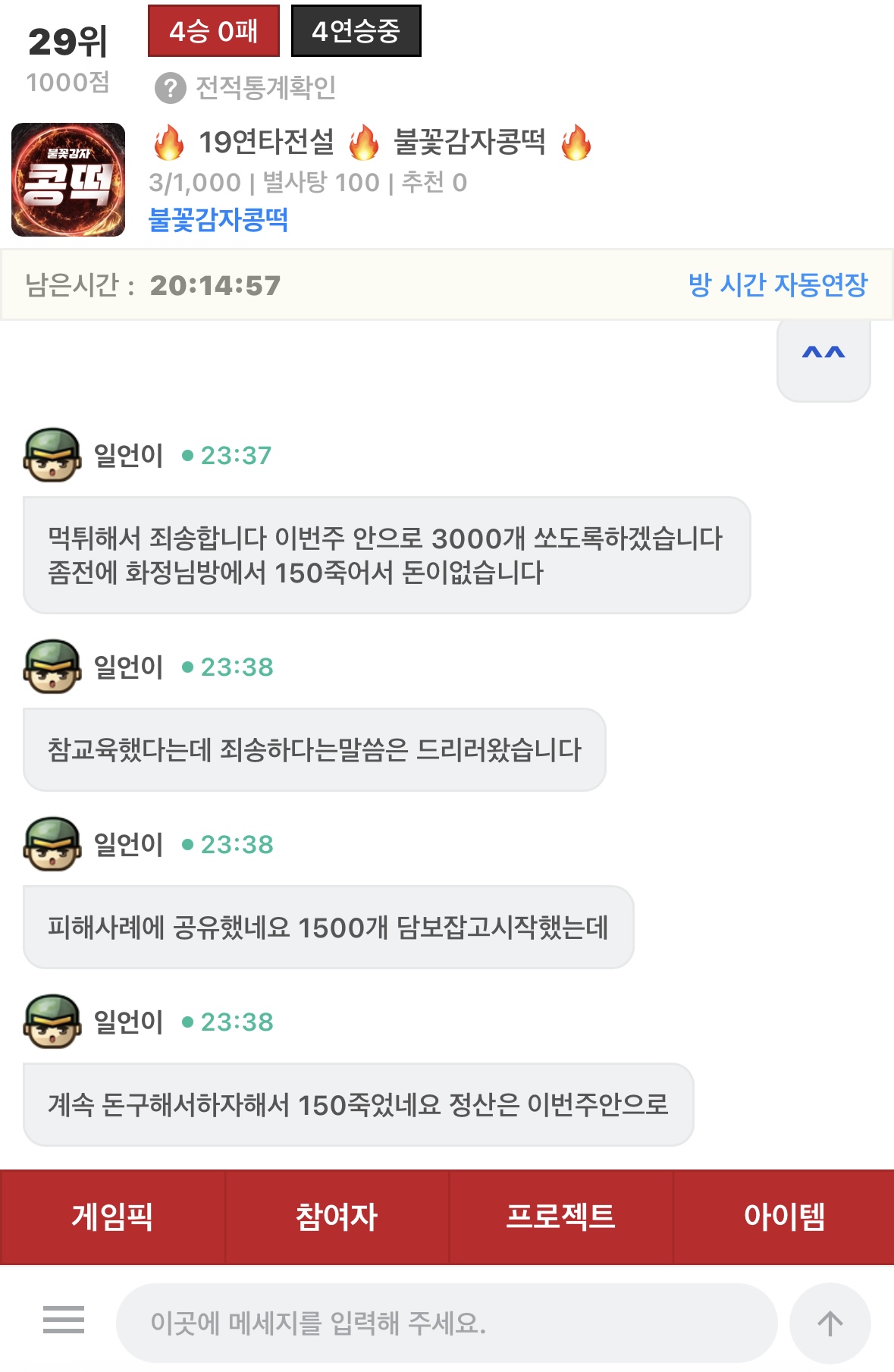Tap 방 시간 자동연장 link
Image resolution: width=894 pixels, height=1372 pixels.
(x=777, y=285)
